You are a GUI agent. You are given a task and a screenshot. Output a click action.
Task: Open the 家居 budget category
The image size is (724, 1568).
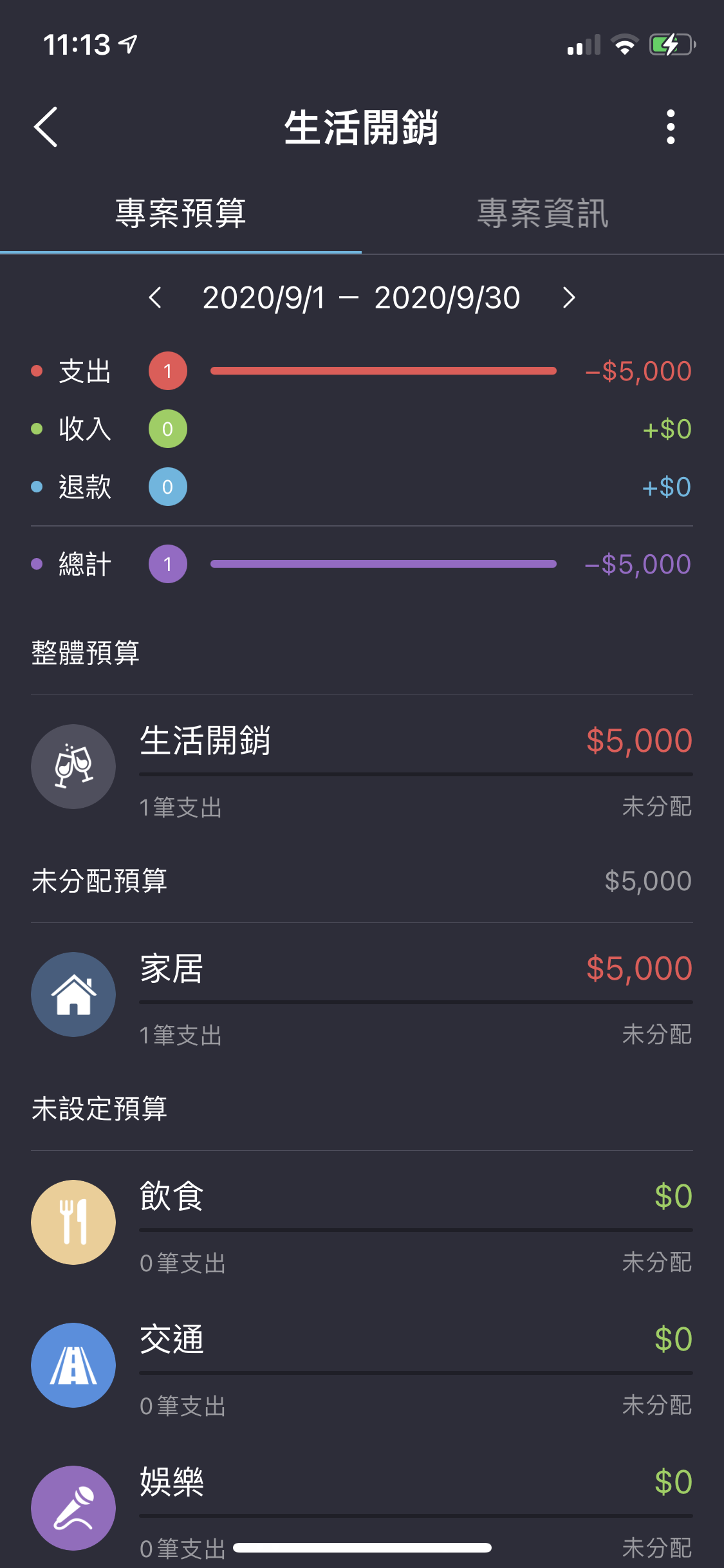click(x=362, y=995)
